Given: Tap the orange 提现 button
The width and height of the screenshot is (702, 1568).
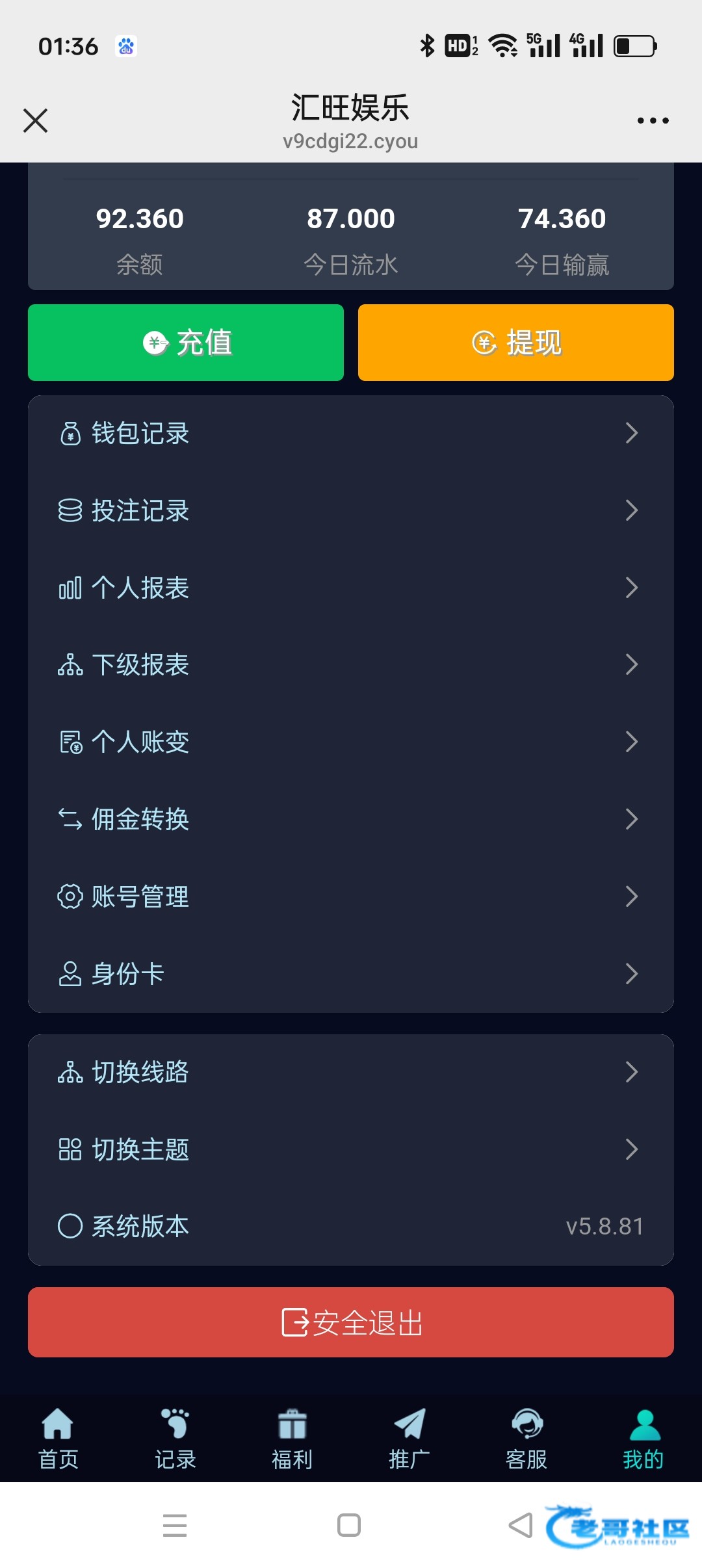Looking at the screenshot, I should [515, 343].
